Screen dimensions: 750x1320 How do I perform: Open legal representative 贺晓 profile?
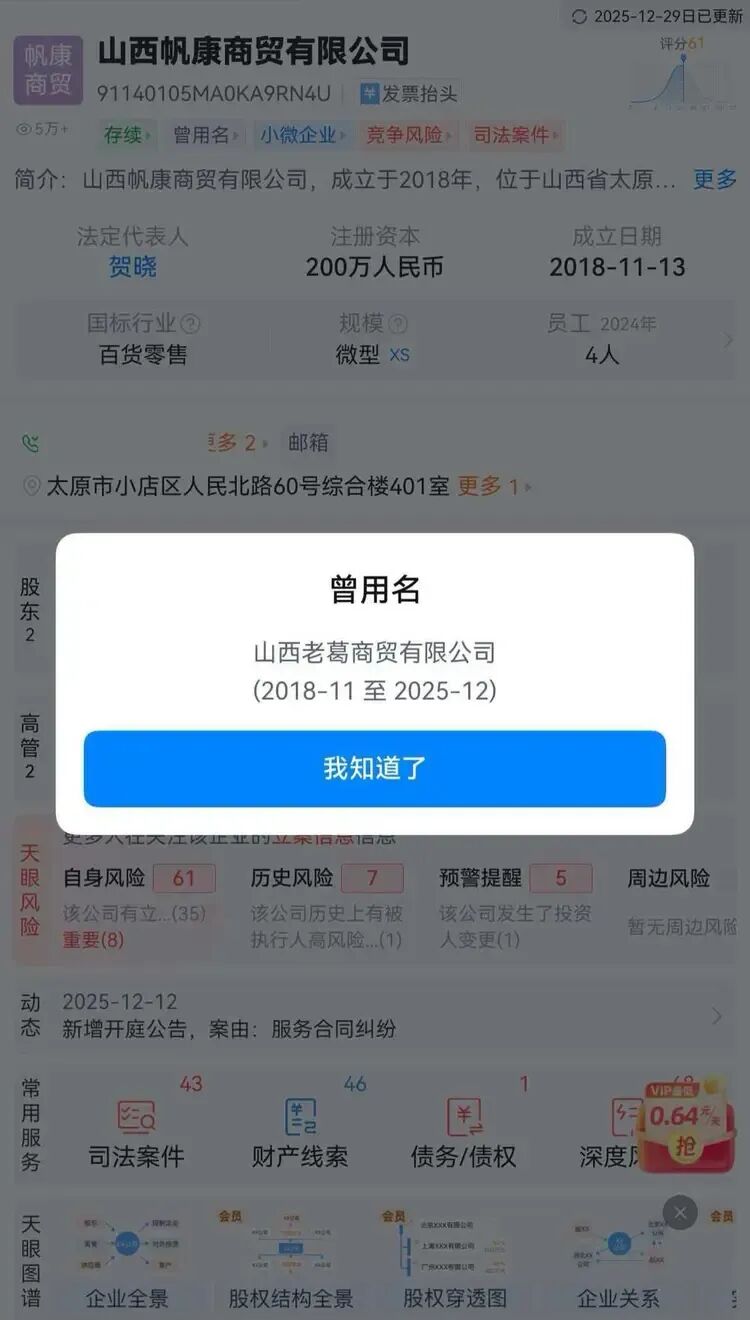click(x=131, y=268)
